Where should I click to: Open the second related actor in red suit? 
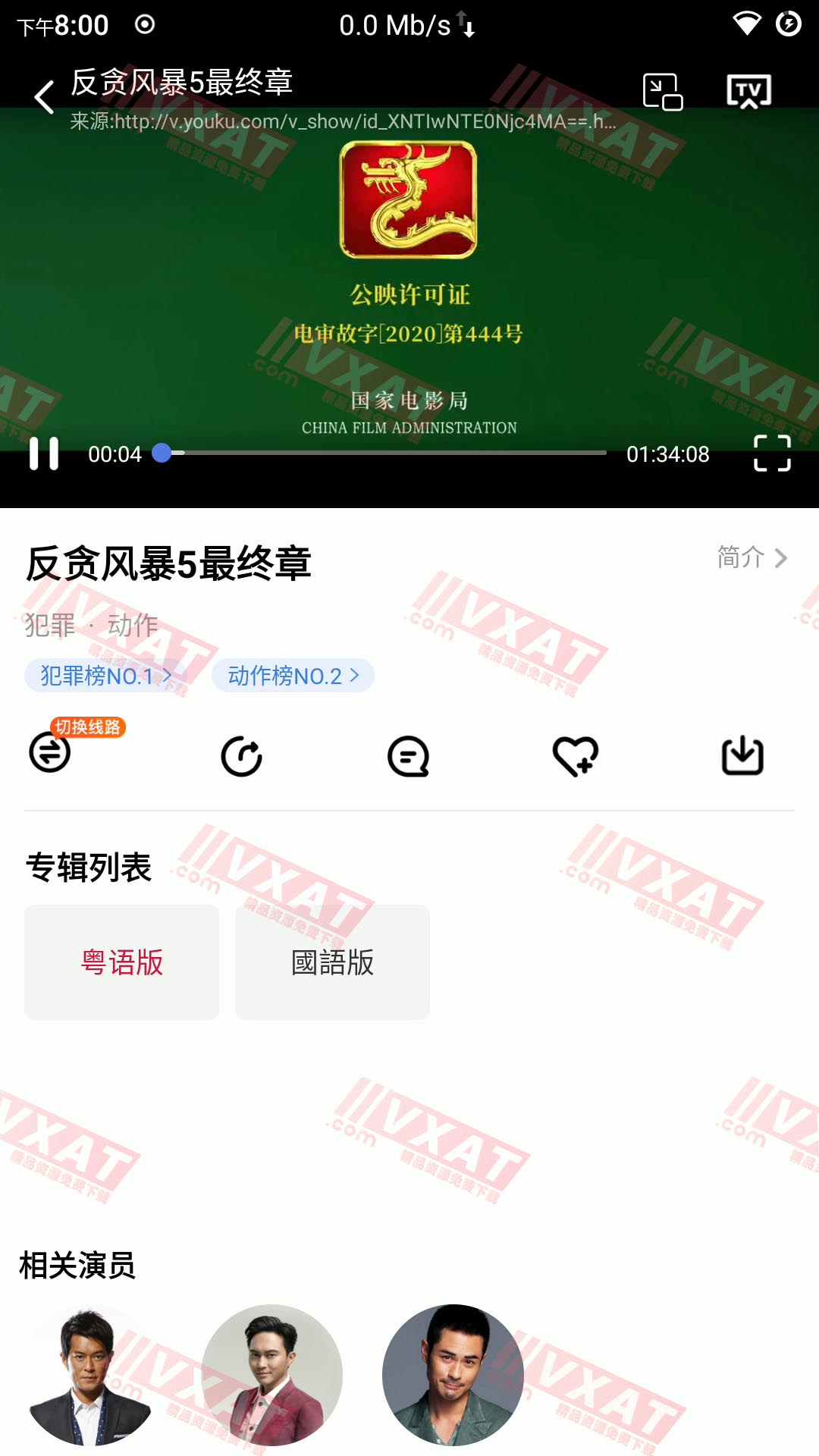271,1375
